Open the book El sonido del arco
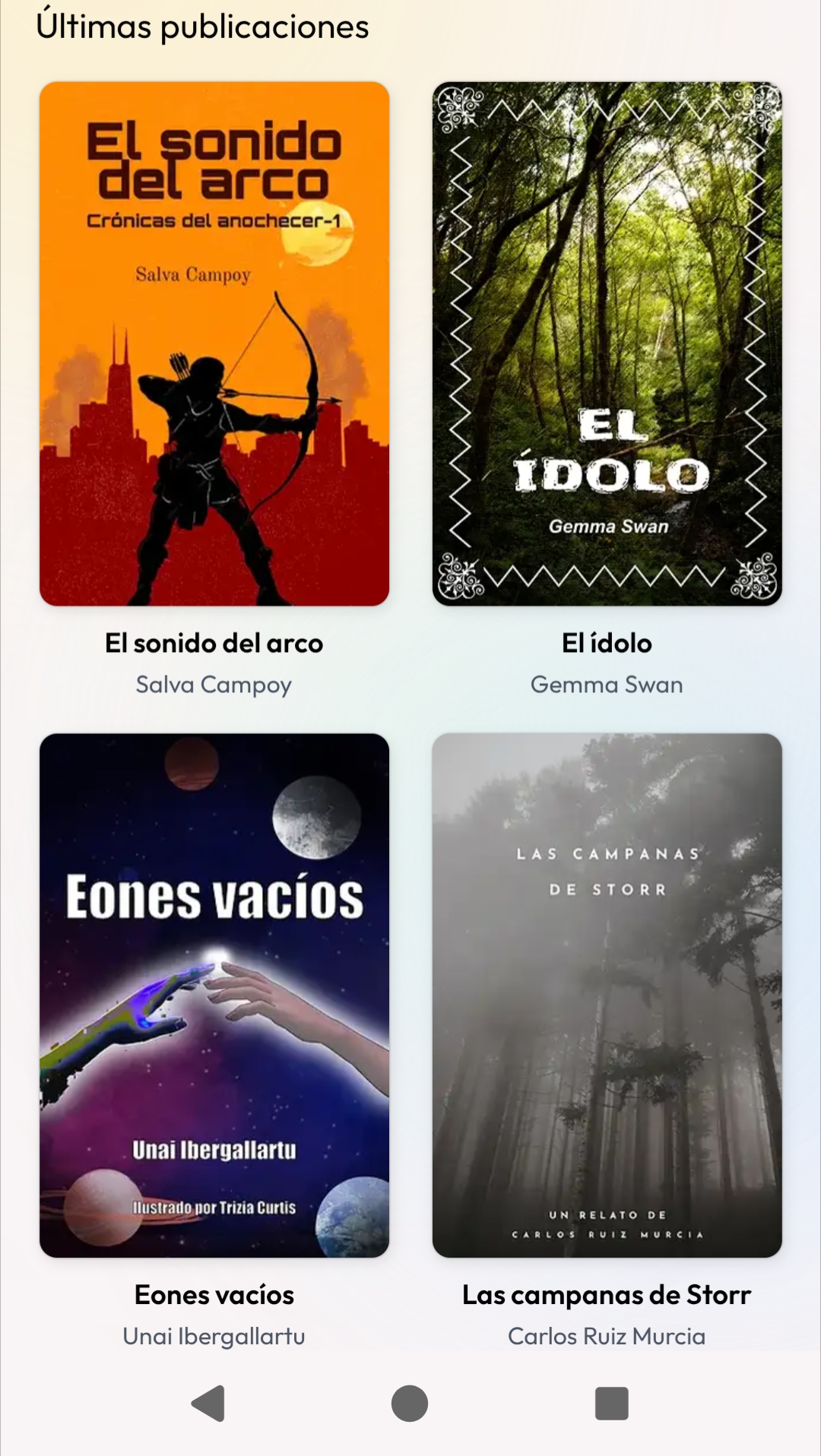Image resolution: width=821 pixels, height=1456 pixels. point(214,343)
